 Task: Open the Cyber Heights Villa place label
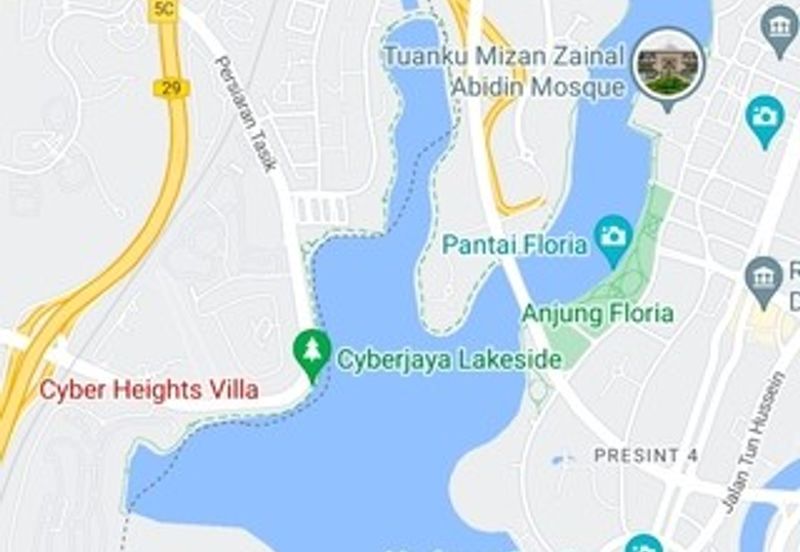click(148, 390)
